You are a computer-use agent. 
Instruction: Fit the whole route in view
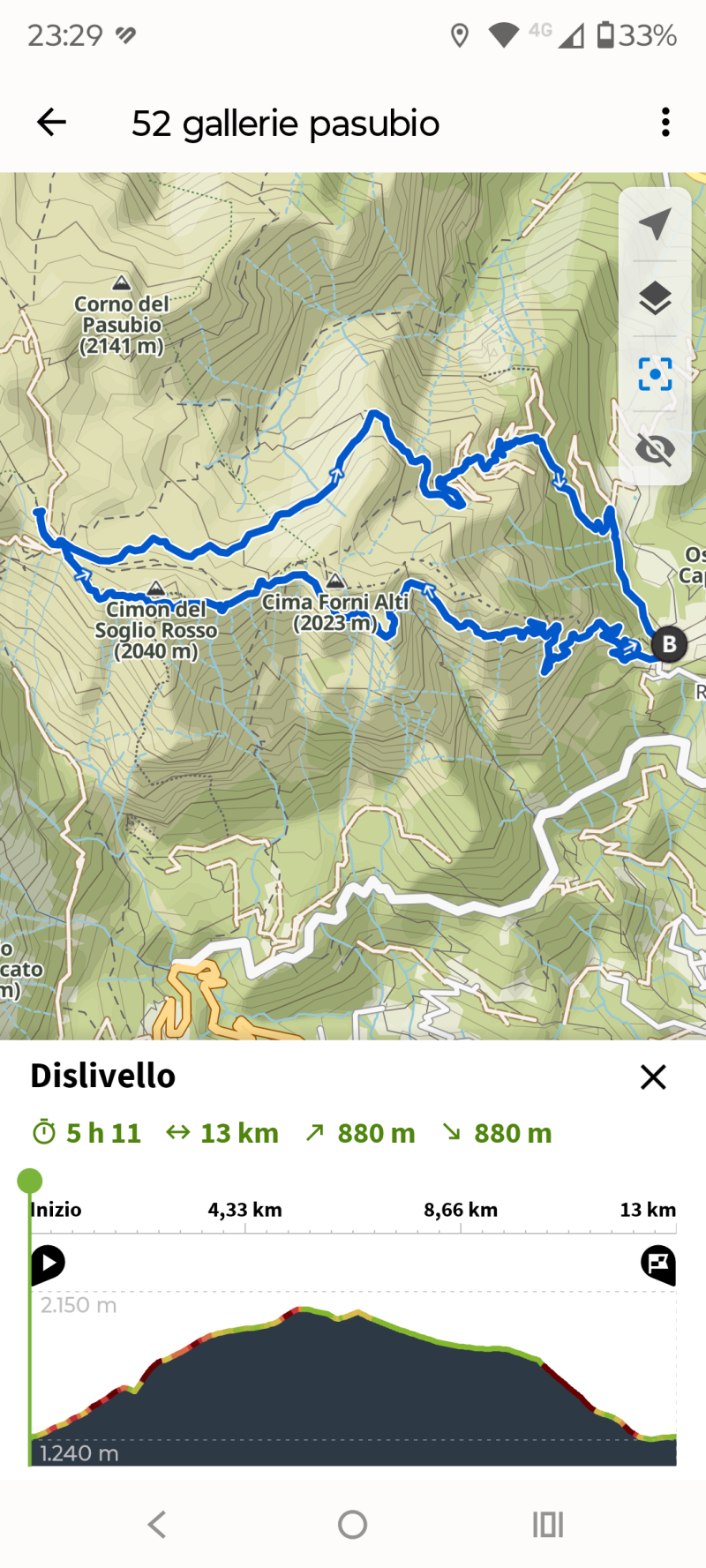pos(655,374)
